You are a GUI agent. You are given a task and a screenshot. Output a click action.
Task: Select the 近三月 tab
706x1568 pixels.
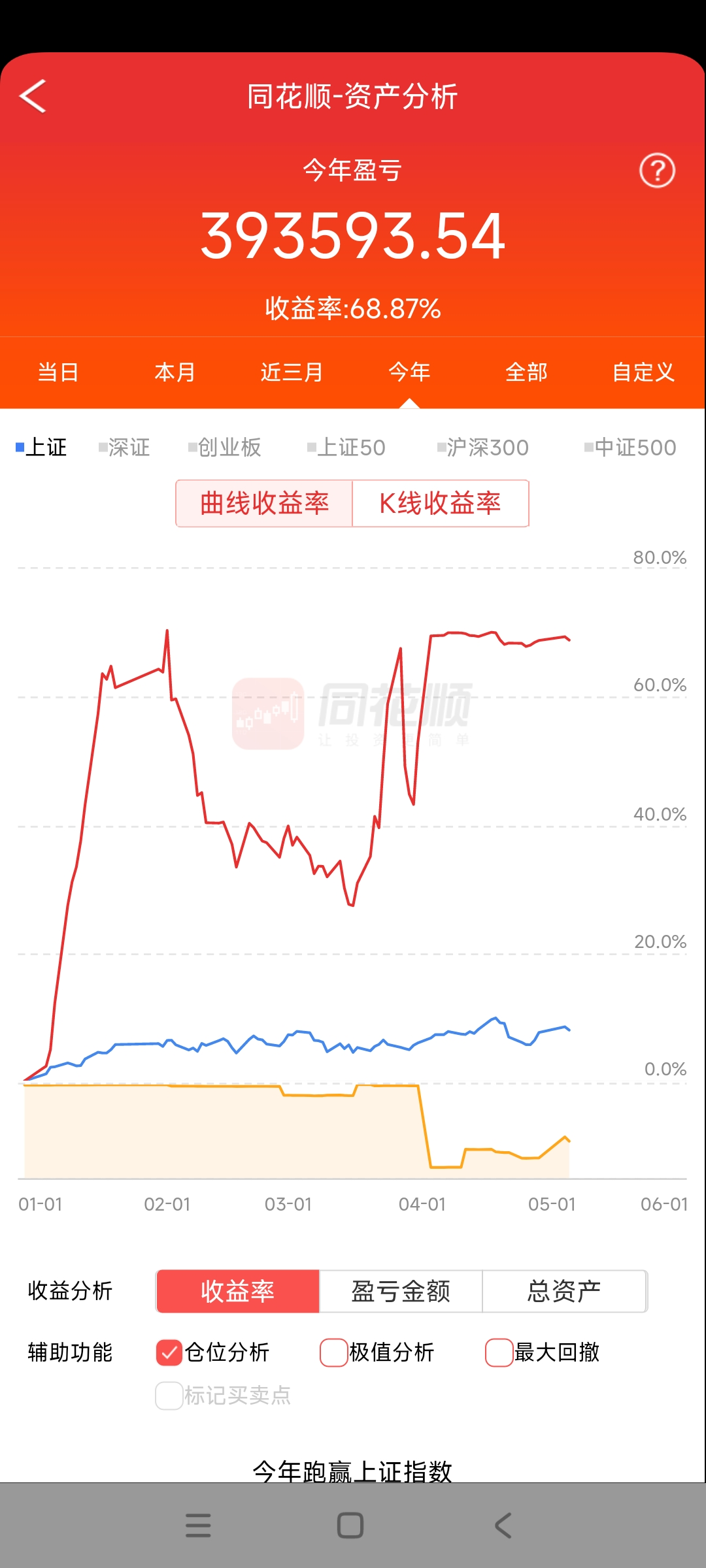pos(292,372)
